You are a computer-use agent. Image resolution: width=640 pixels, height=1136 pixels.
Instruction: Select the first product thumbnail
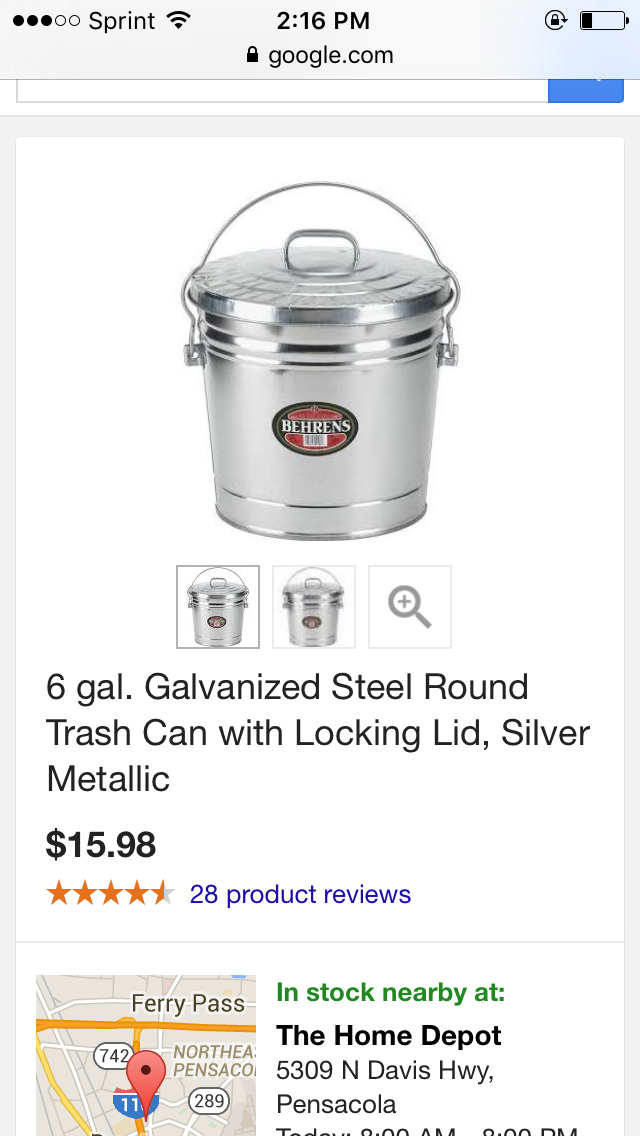(x=218, y=607)
